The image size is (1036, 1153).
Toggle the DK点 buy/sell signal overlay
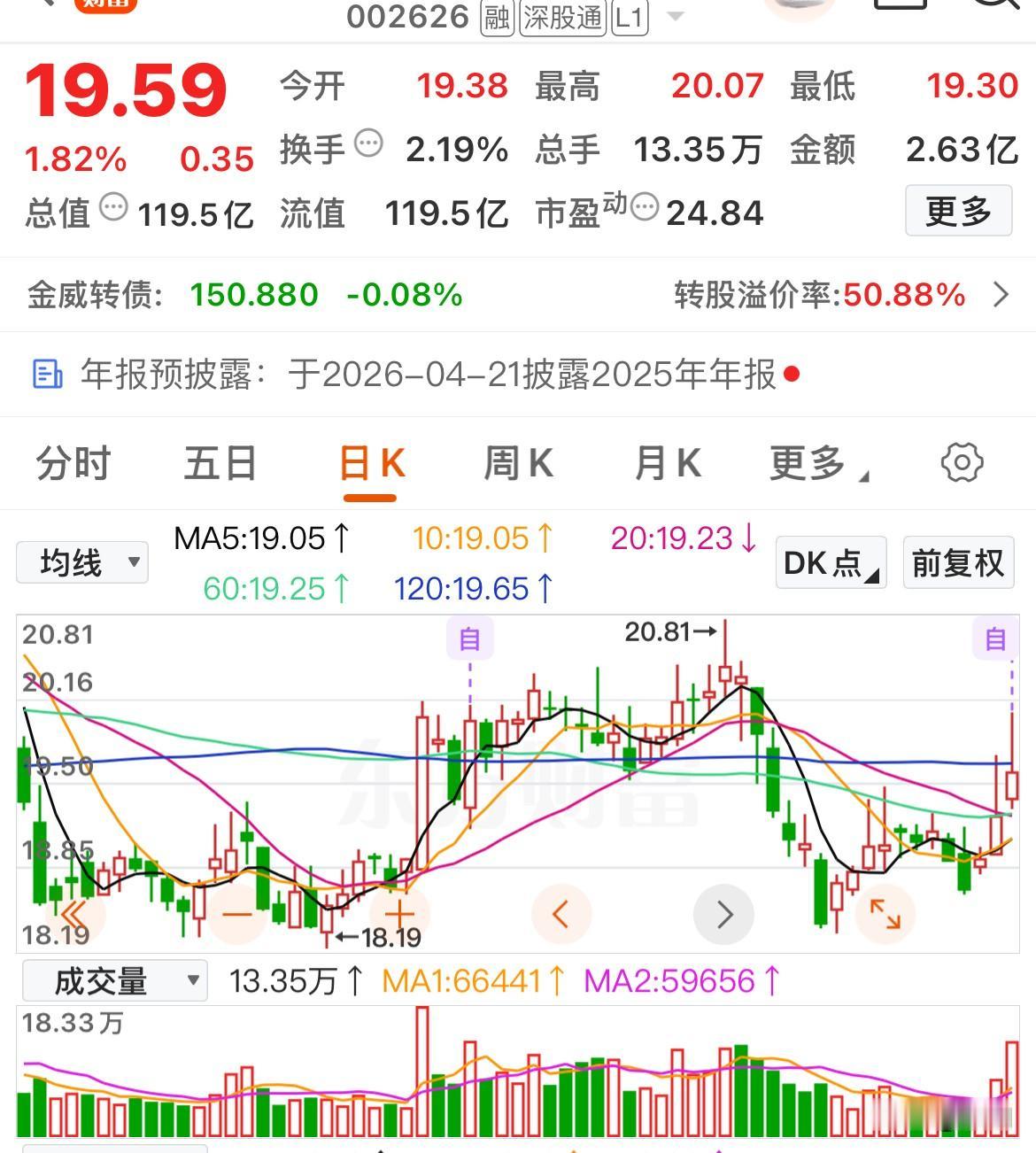tap(829, 562)
